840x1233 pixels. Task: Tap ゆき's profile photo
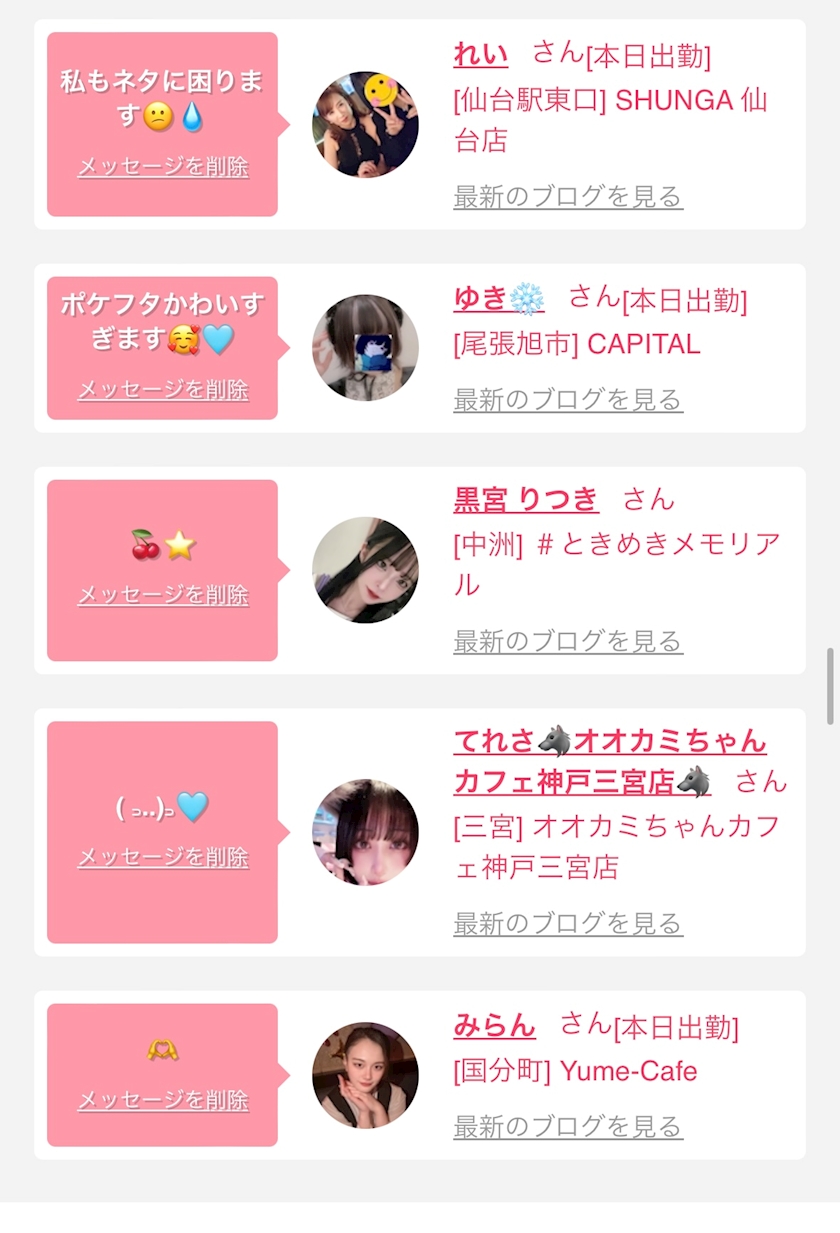coord(365,348)
